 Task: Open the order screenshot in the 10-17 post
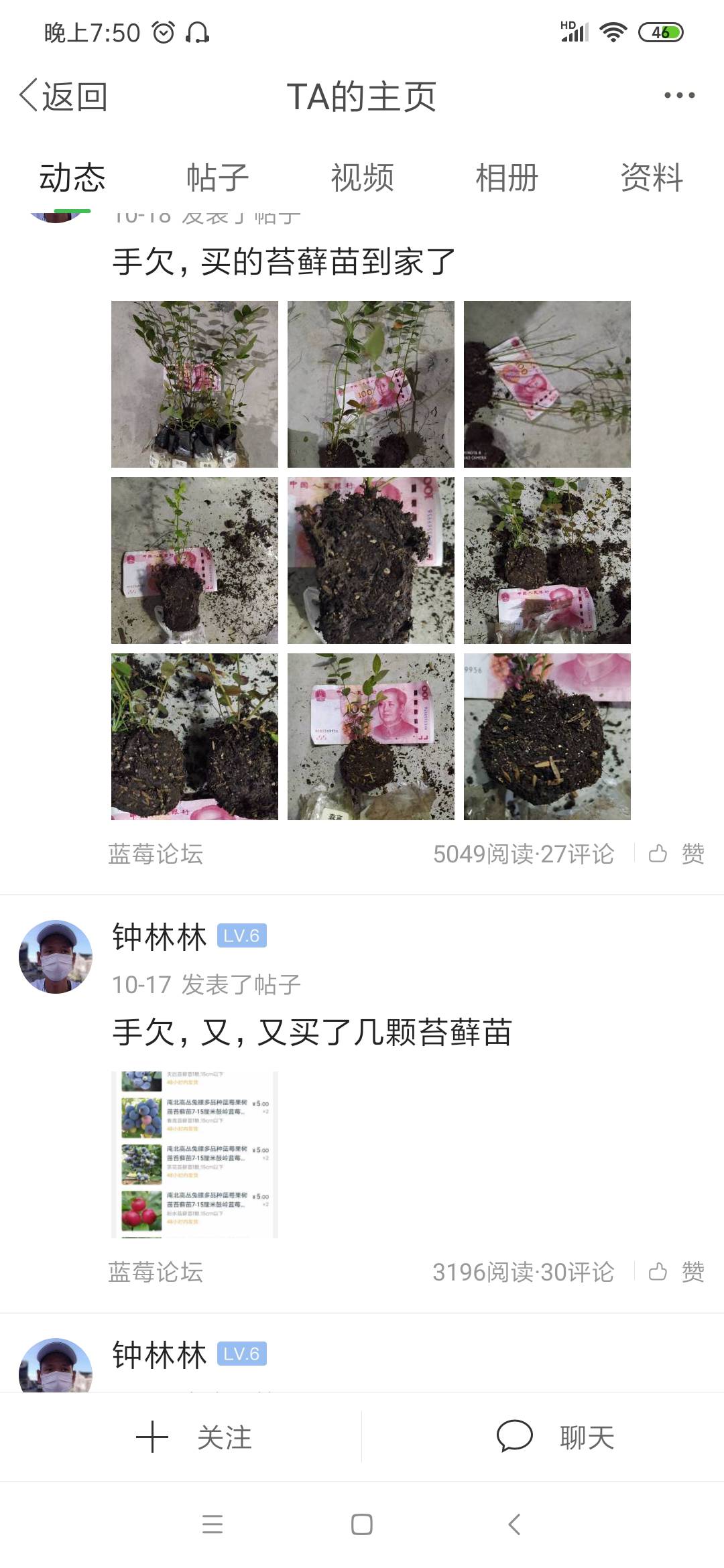pos(194,1154)
